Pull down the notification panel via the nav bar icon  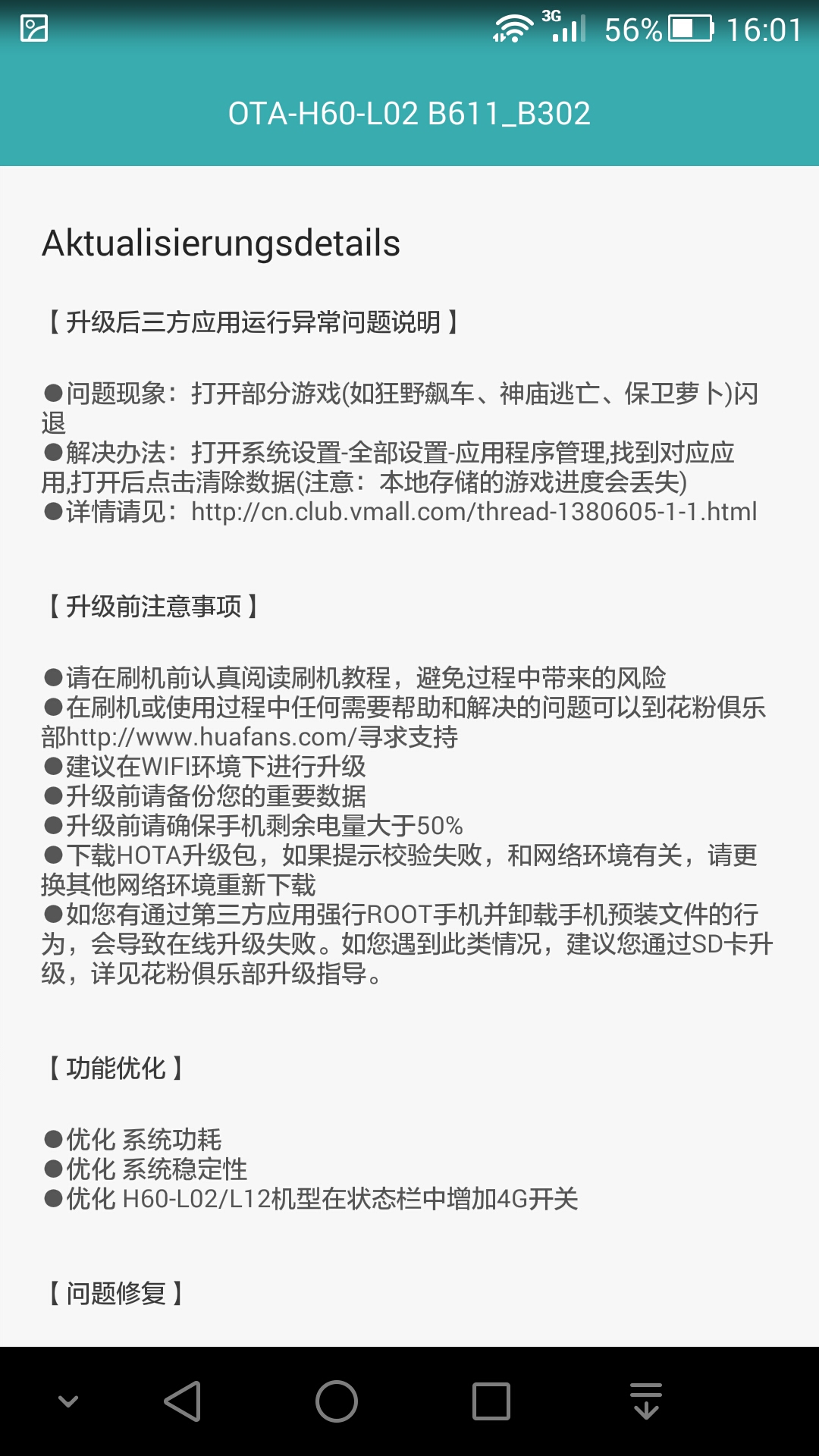[646, 1401]
